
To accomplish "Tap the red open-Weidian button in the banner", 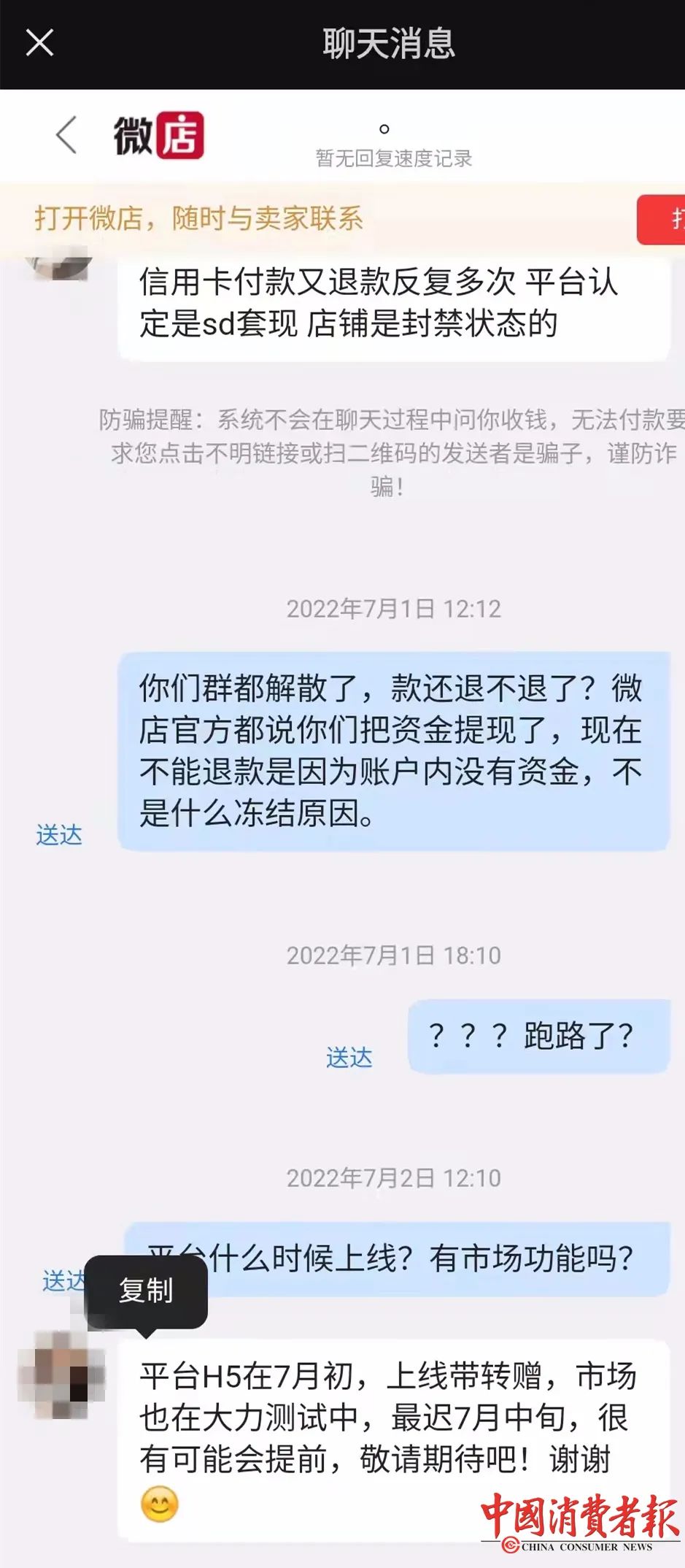I will pos(662,219).
